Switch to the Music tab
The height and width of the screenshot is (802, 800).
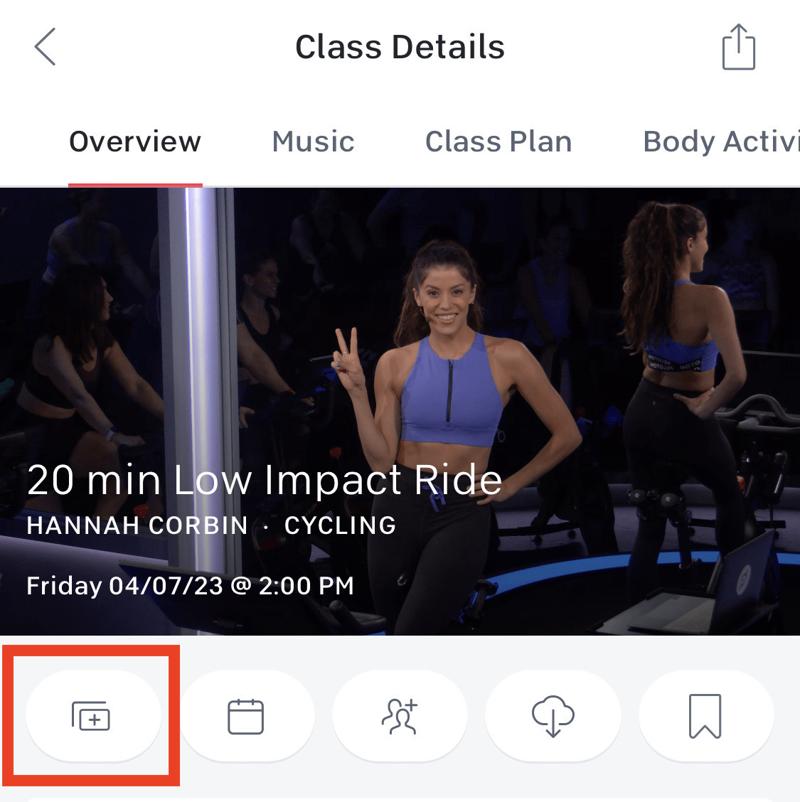(x=313, y=141)
